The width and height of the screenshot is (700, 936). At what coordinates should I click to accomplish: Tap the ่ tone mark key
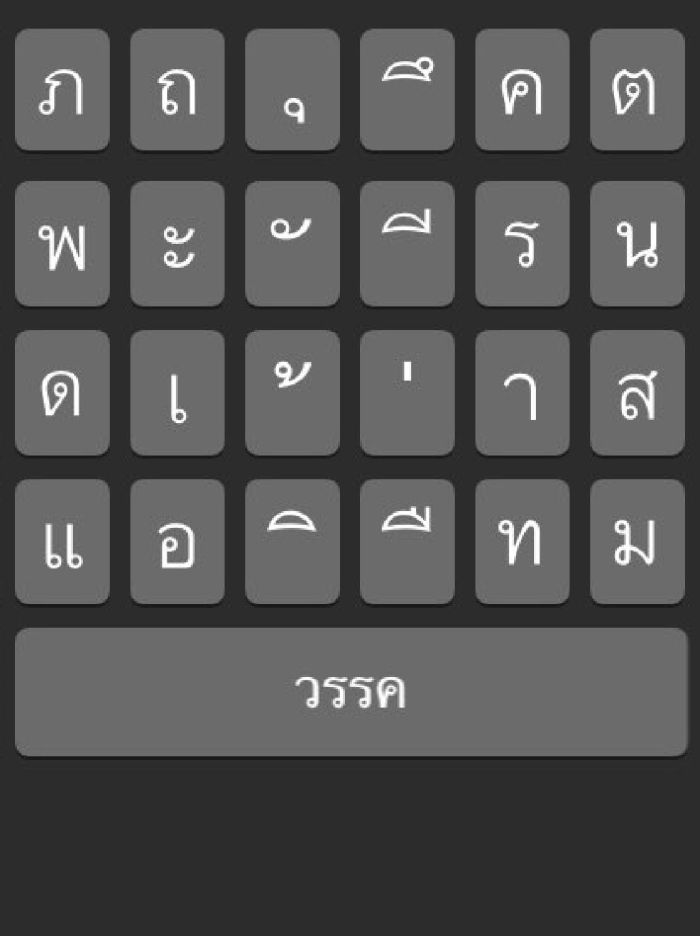(407, 393)
